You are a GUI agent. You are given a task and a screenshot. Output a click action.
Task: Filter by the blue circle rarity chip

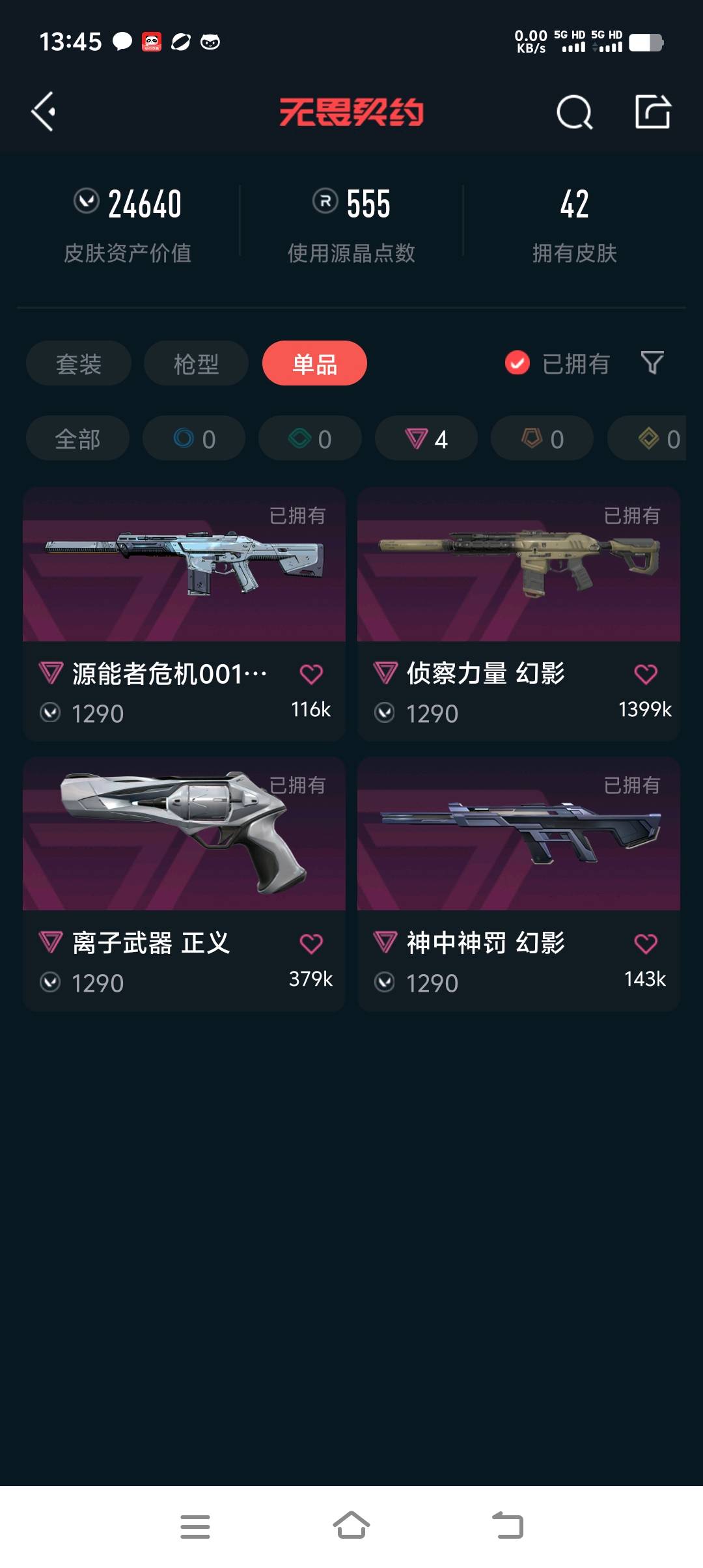[194, 439]
